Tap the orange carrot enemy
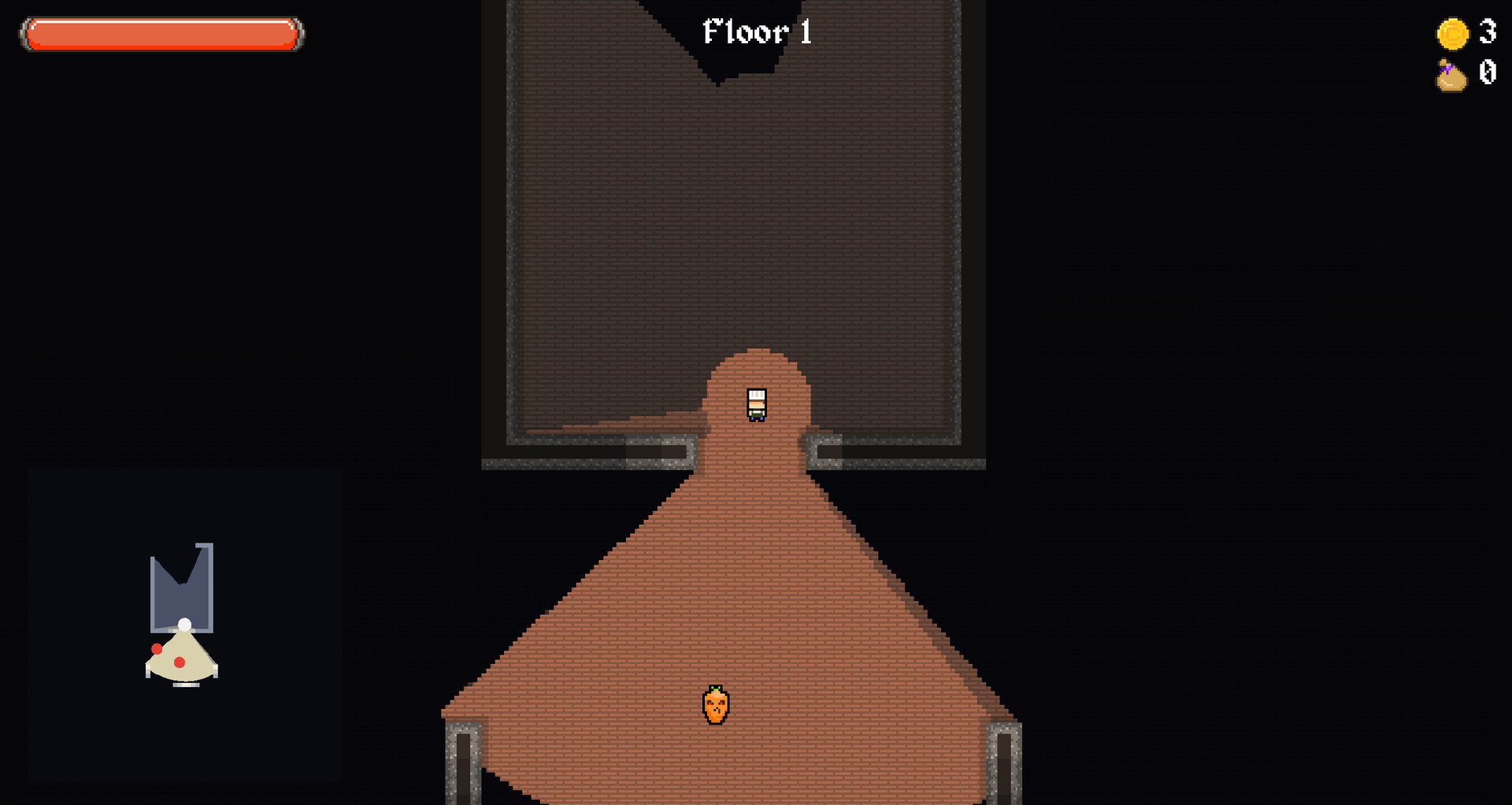 pyautogui.click(x=716, y=705)
